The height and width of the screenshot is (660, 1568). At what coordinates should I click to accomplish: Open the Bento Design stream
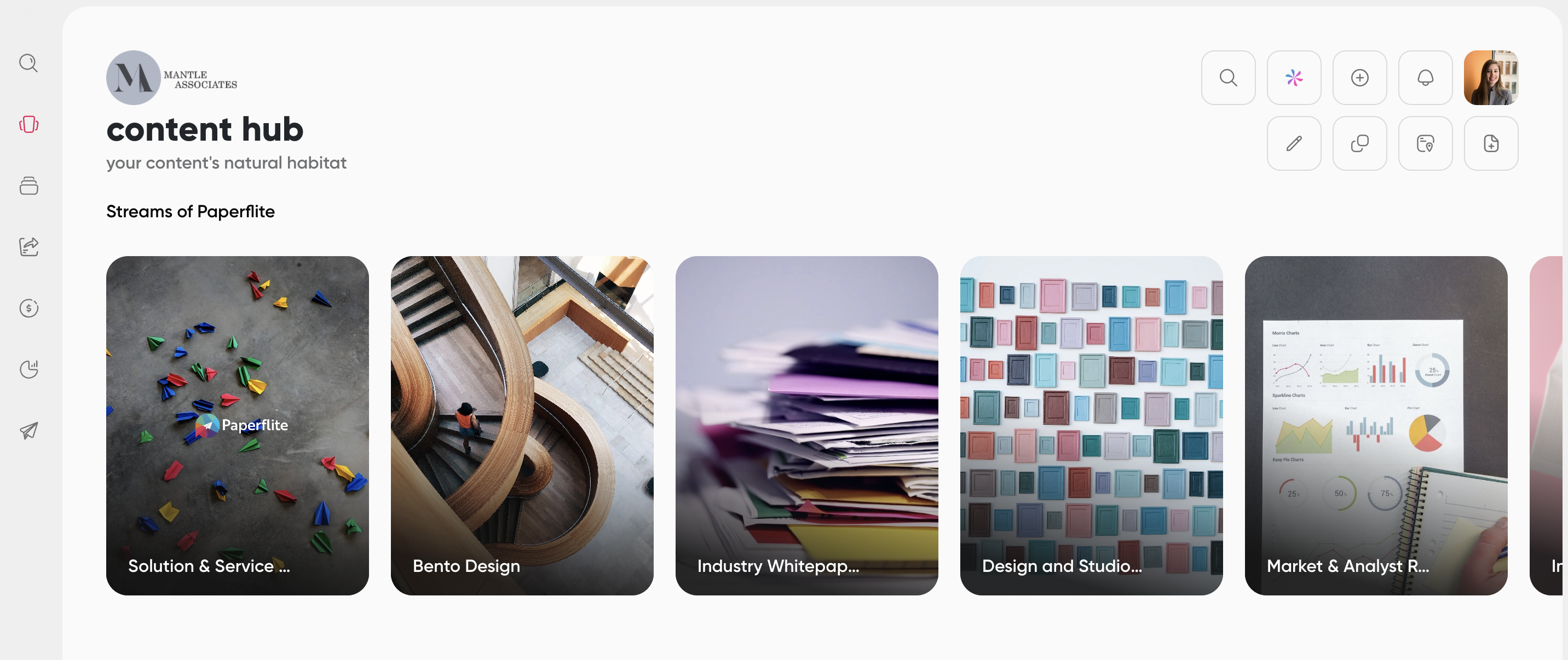tap(522, 425)
